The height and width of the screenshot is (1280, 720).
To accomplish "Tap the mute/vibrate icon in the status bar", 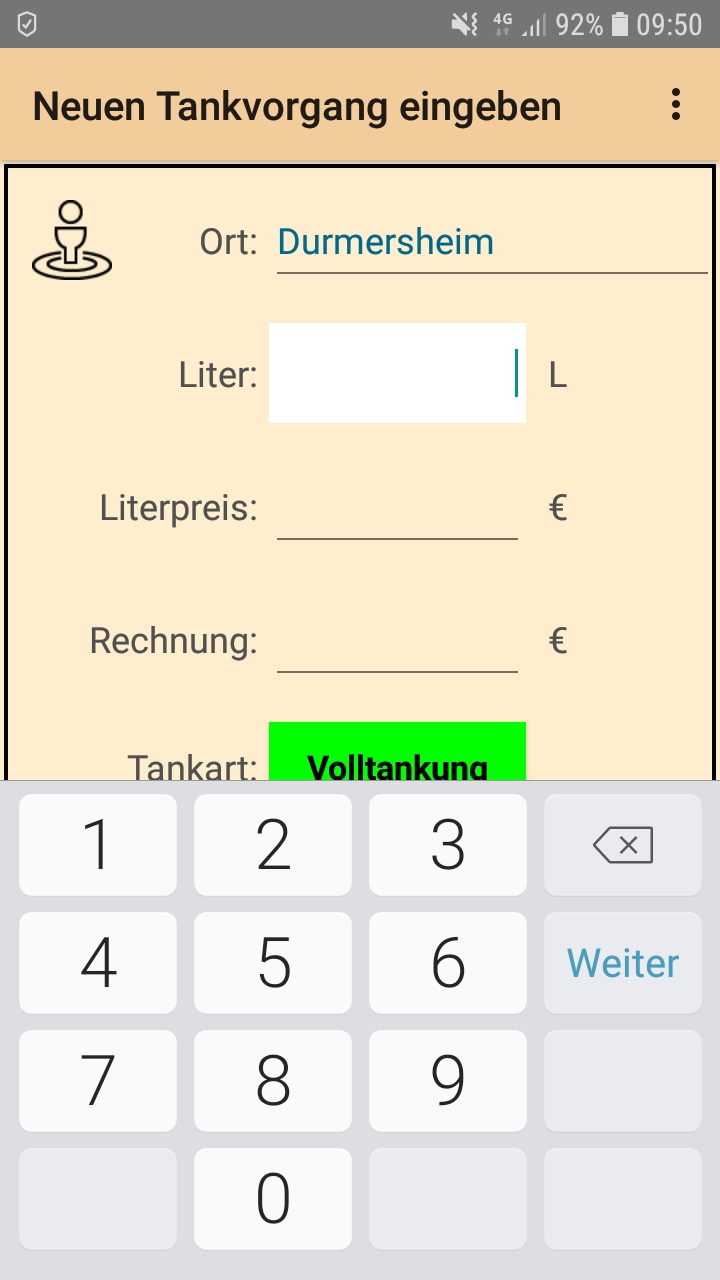I will tap(465, 24).
